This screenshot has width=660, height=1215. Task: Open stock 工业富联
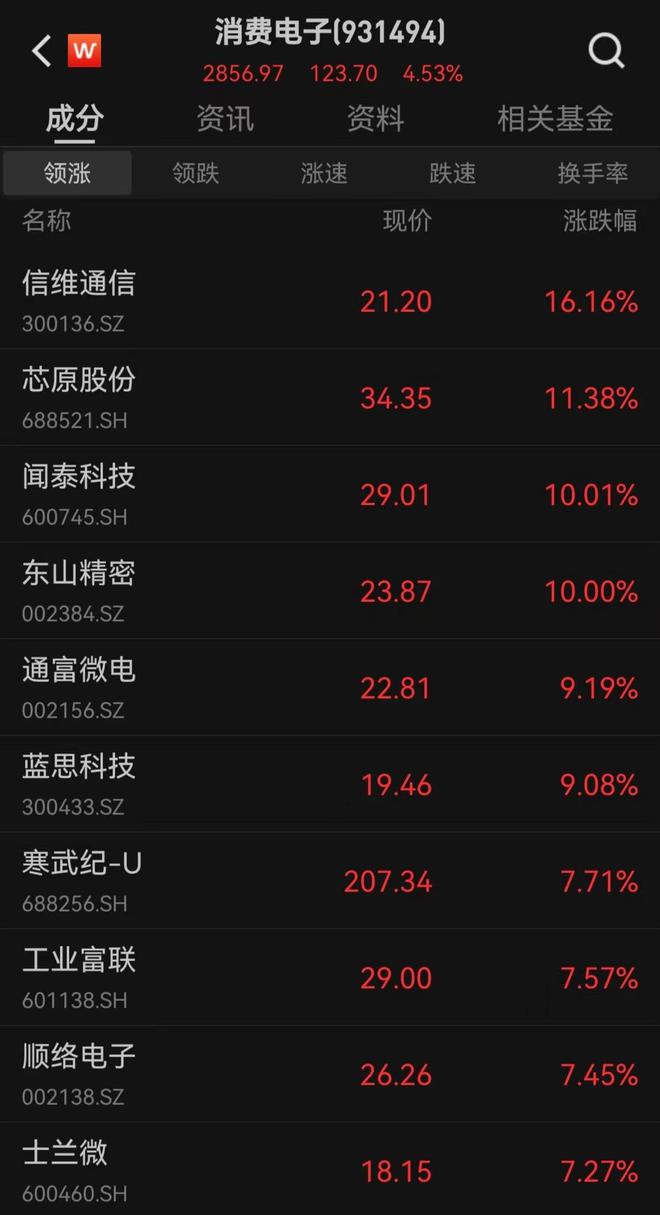(x=330, y=977)
